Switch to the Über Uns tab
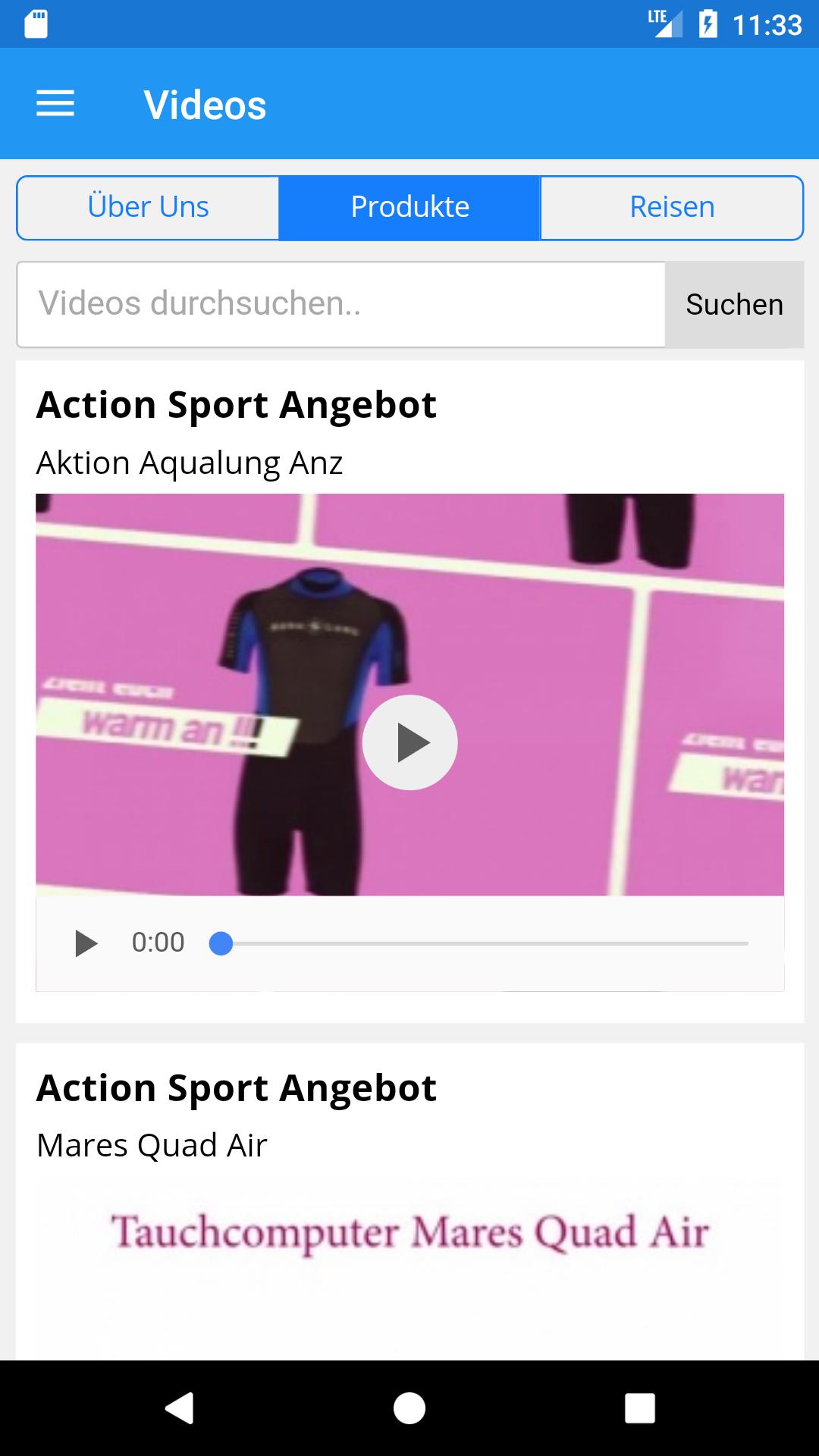 pos(148,207)
